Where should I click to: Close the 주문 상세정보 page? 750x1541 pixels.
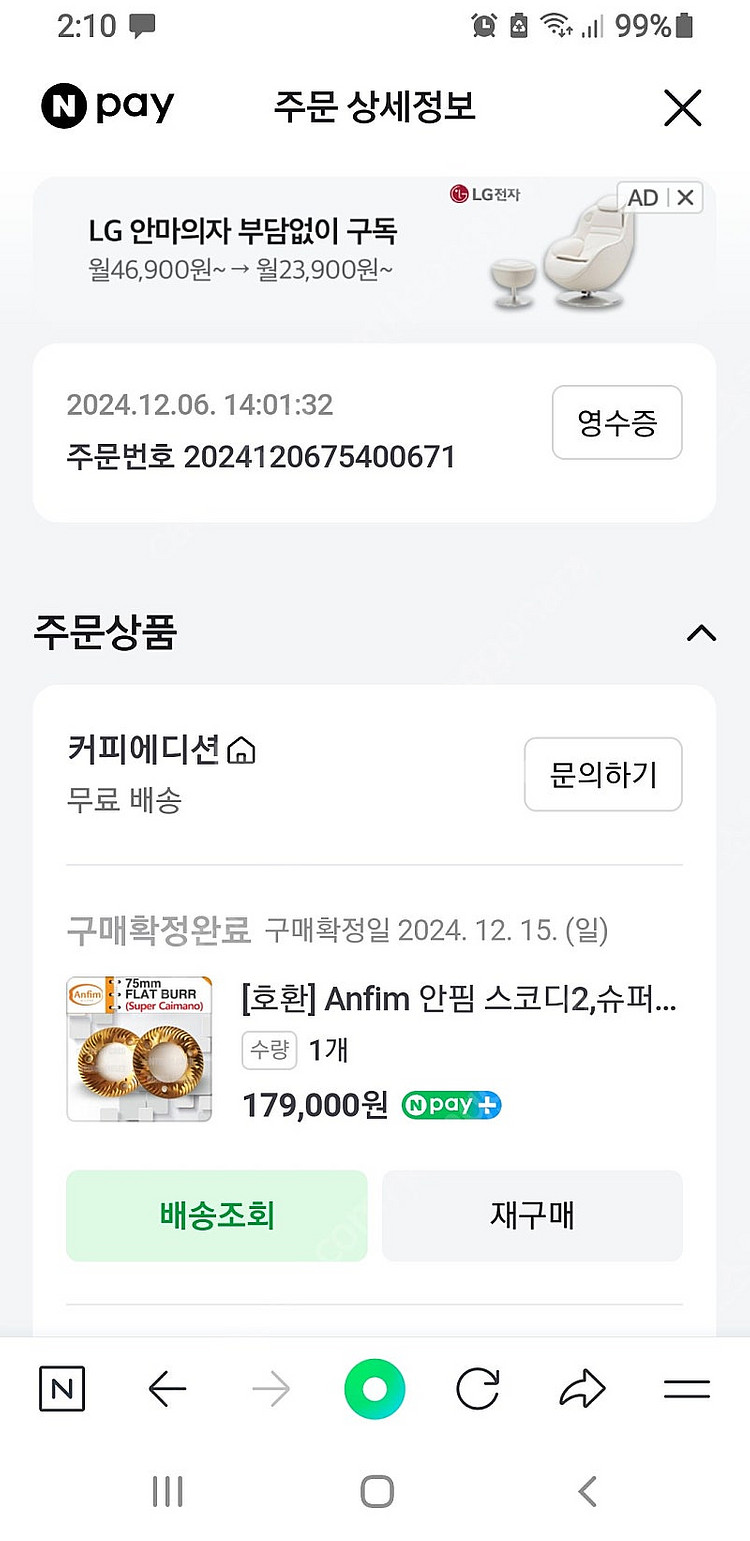pos(683,109)
